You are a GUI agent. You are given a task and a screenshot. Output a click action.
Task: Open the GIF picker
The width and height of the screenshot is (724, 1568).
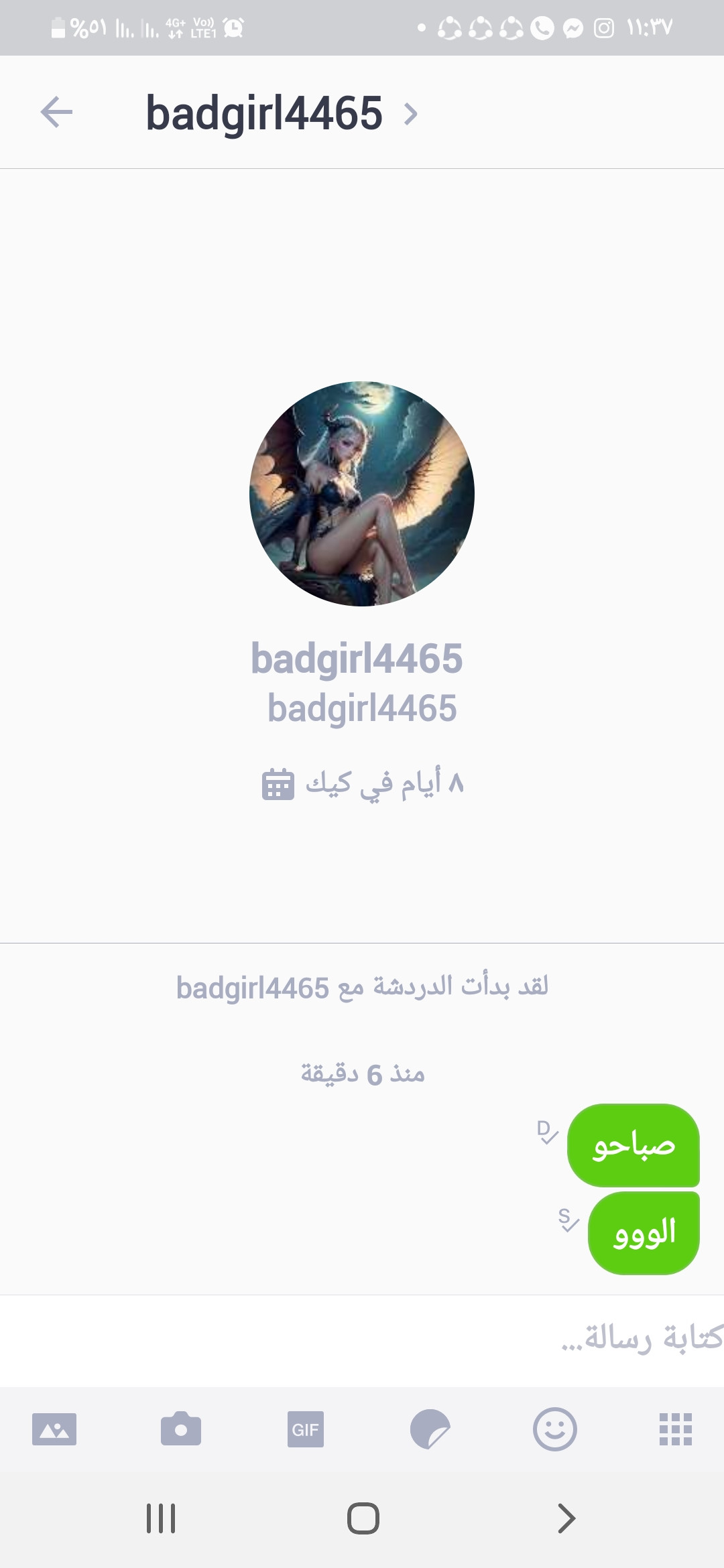pyautogui.click(x=306, y=1429)
